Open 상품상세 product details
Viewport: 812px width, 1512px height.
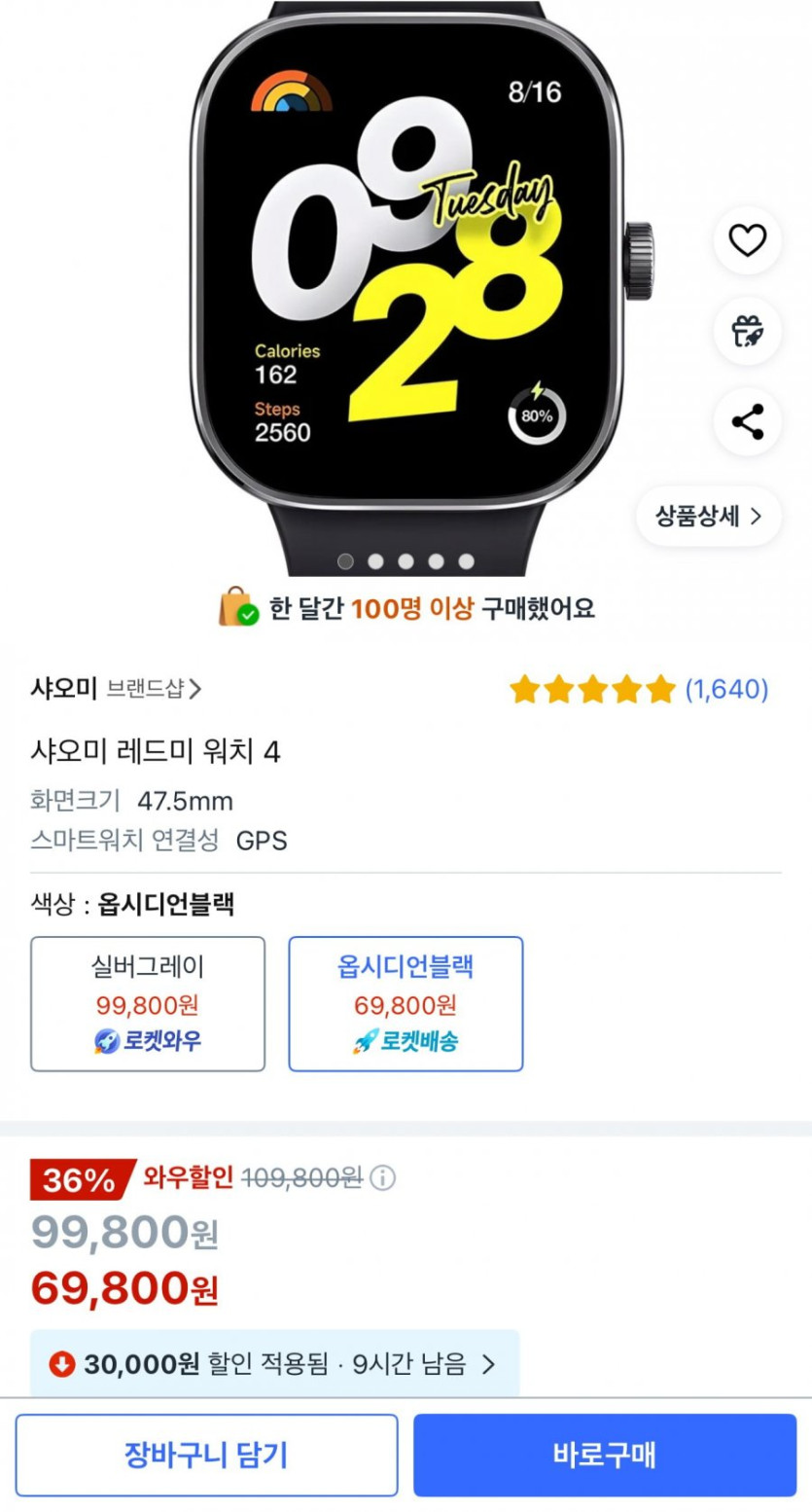tap(709, 517)
